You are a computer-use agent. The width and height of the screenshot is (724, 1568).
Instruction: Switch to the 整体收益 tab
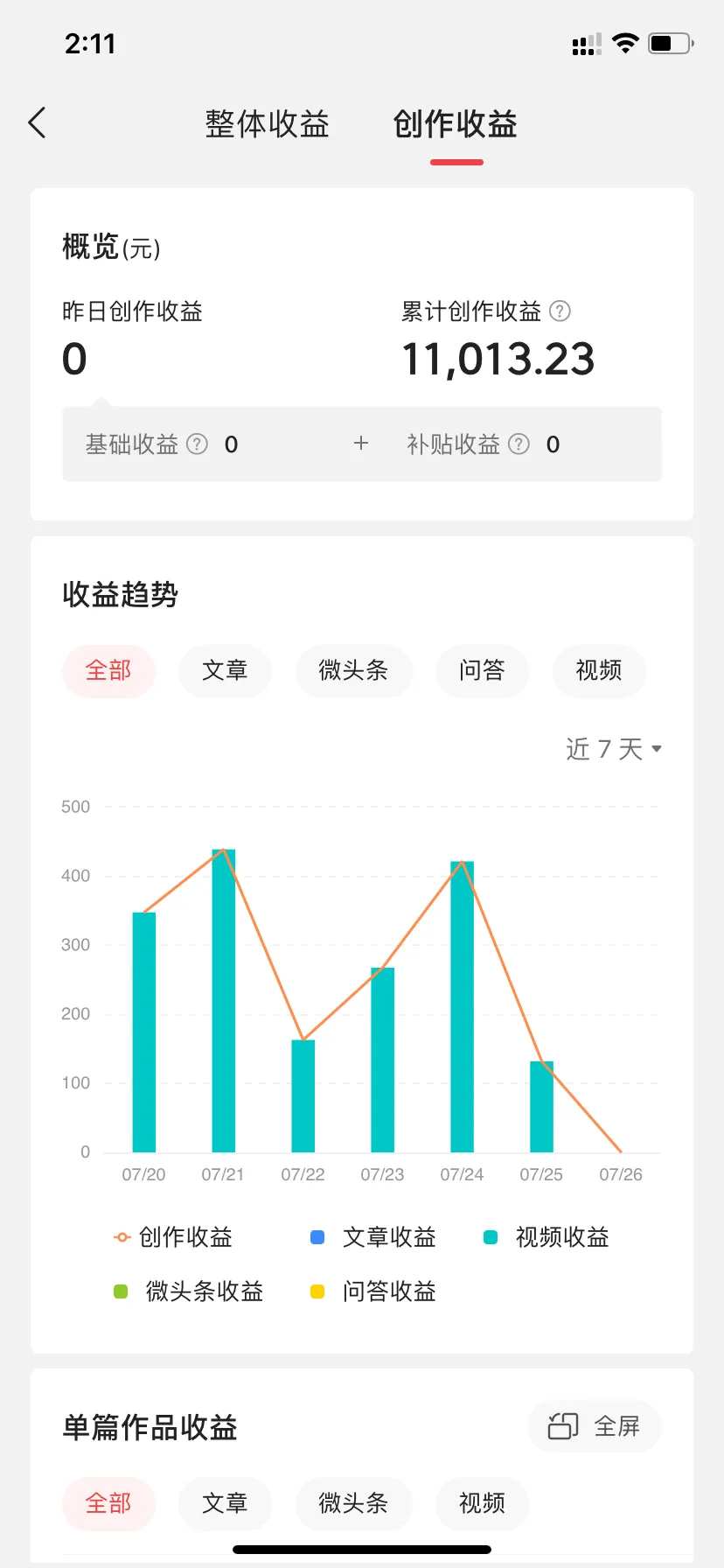click(x=267, y=124)
